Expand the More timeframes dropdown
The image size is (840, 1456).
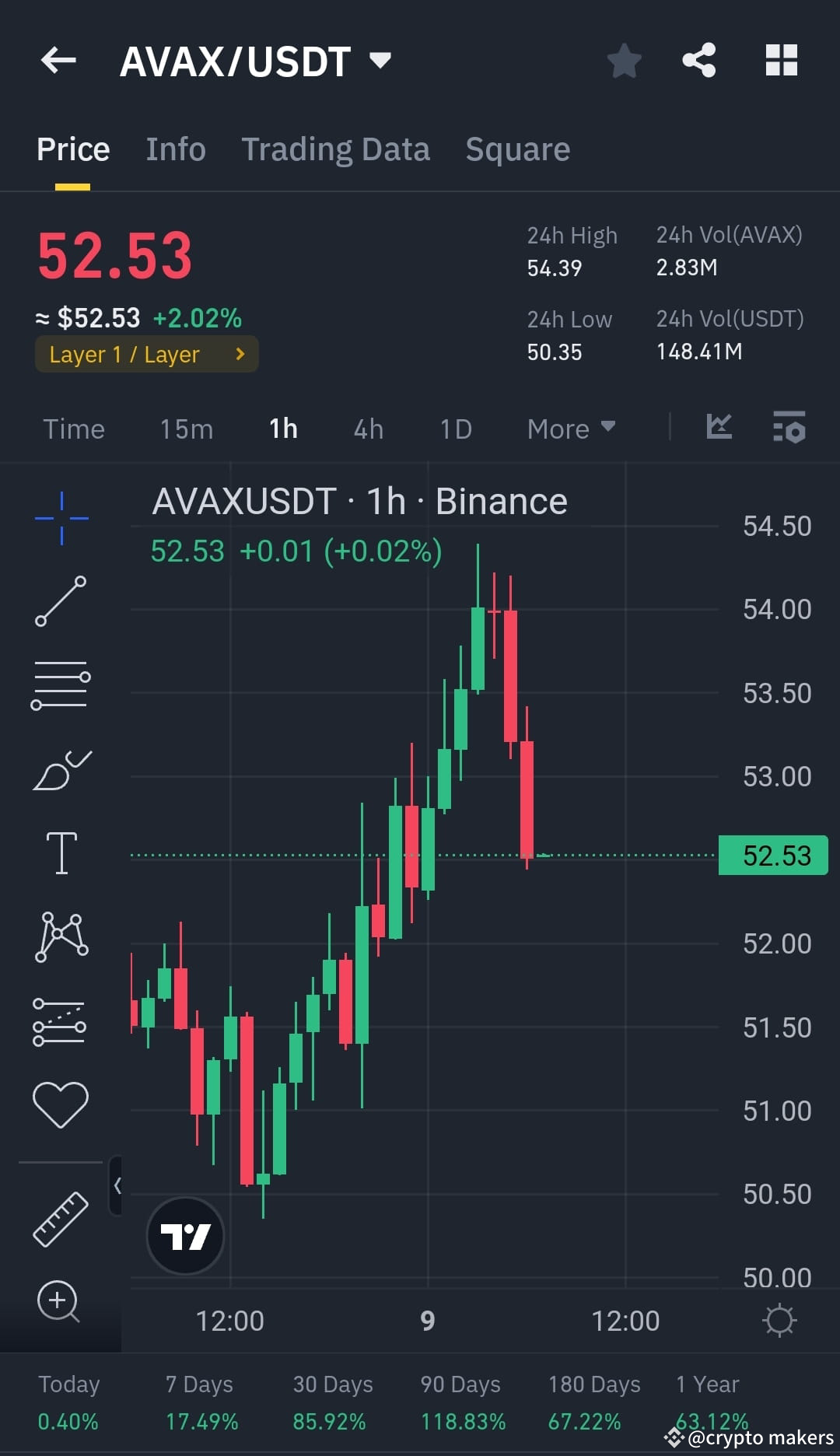point(570,429)
